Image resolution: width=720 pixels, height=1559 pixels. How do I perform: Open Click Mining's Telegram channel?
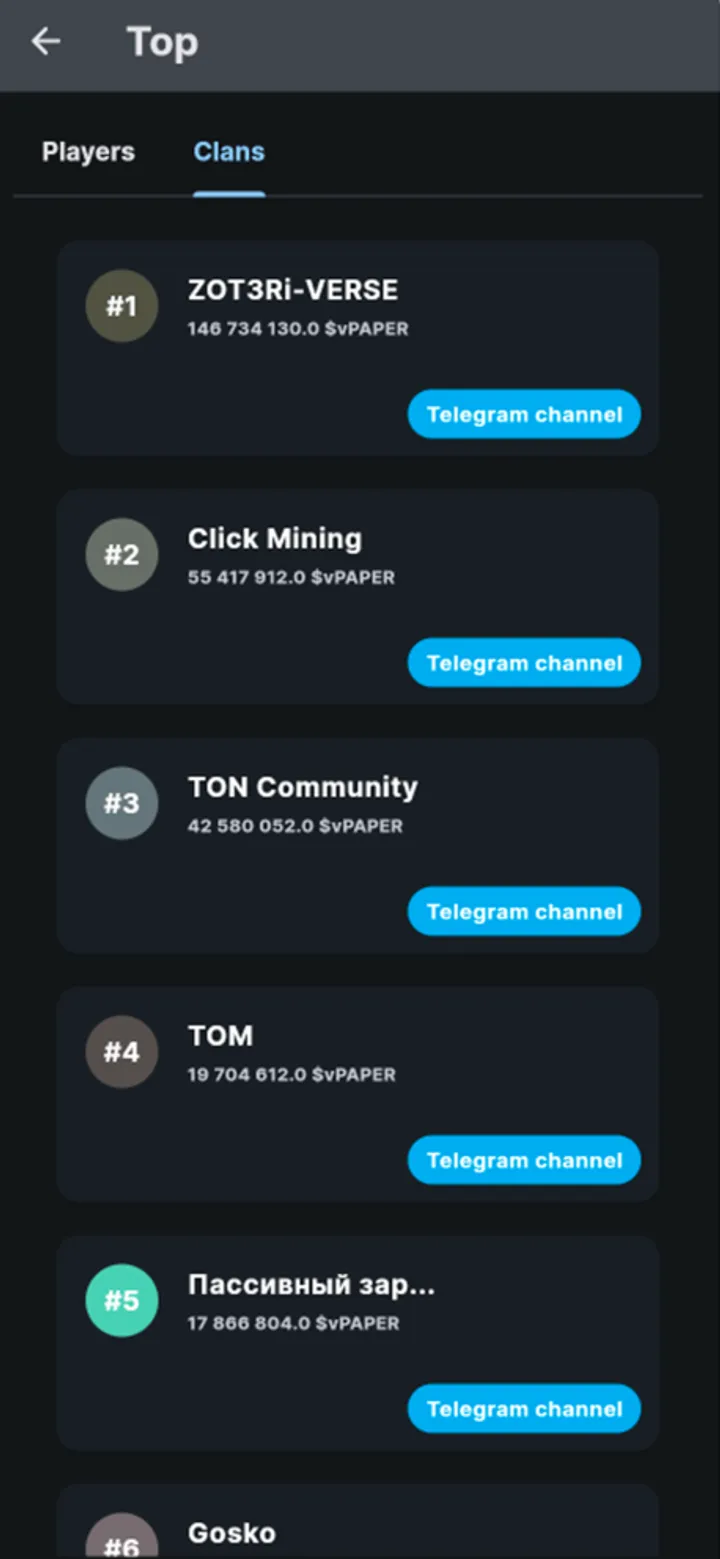point(523,663)
